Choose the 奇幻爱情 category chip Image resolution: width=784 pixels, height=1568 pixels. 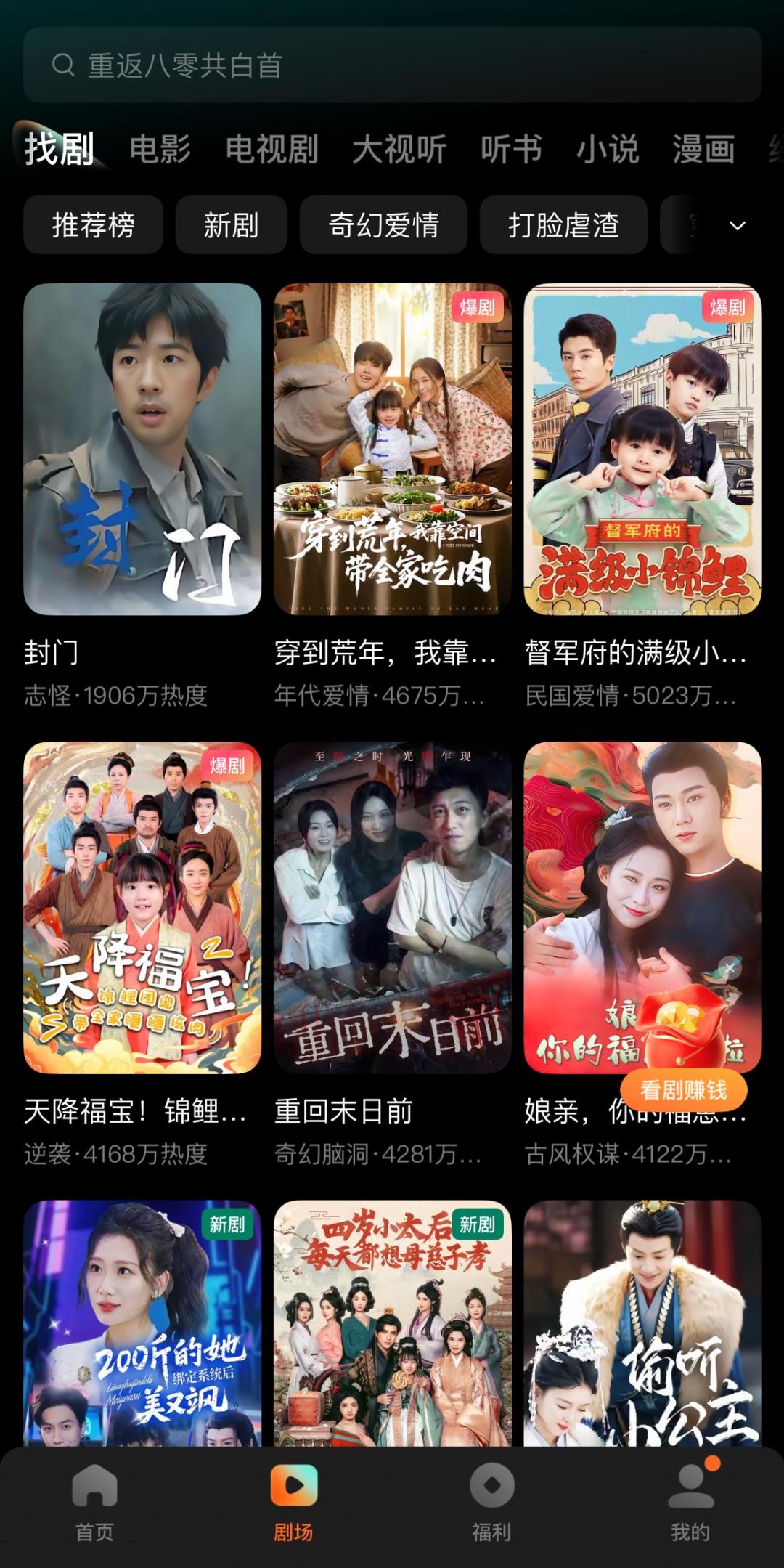pyautogui.click(x=383, y=225)
